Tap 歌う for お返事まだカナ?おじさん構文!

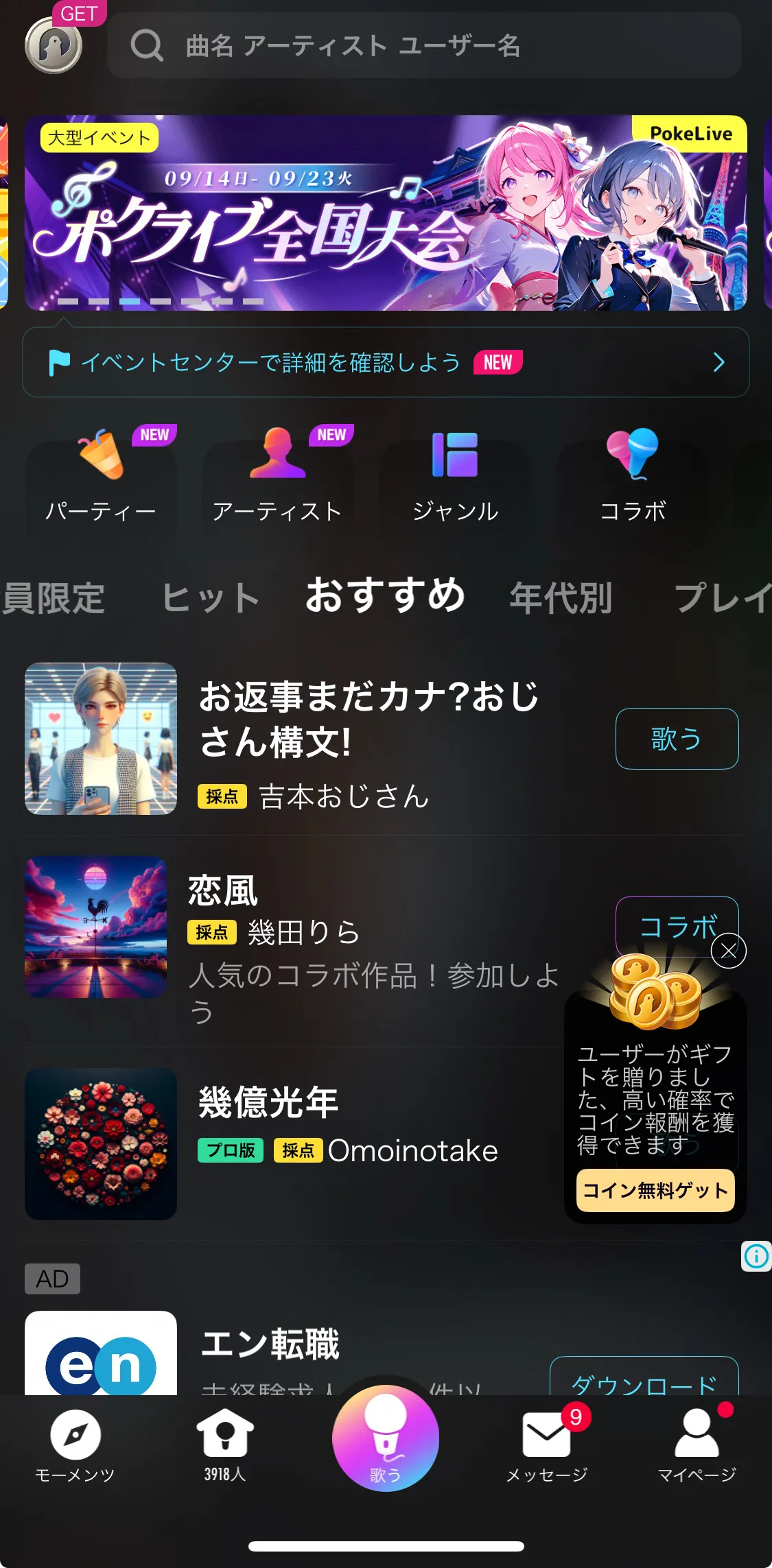[x=677, y=739]
